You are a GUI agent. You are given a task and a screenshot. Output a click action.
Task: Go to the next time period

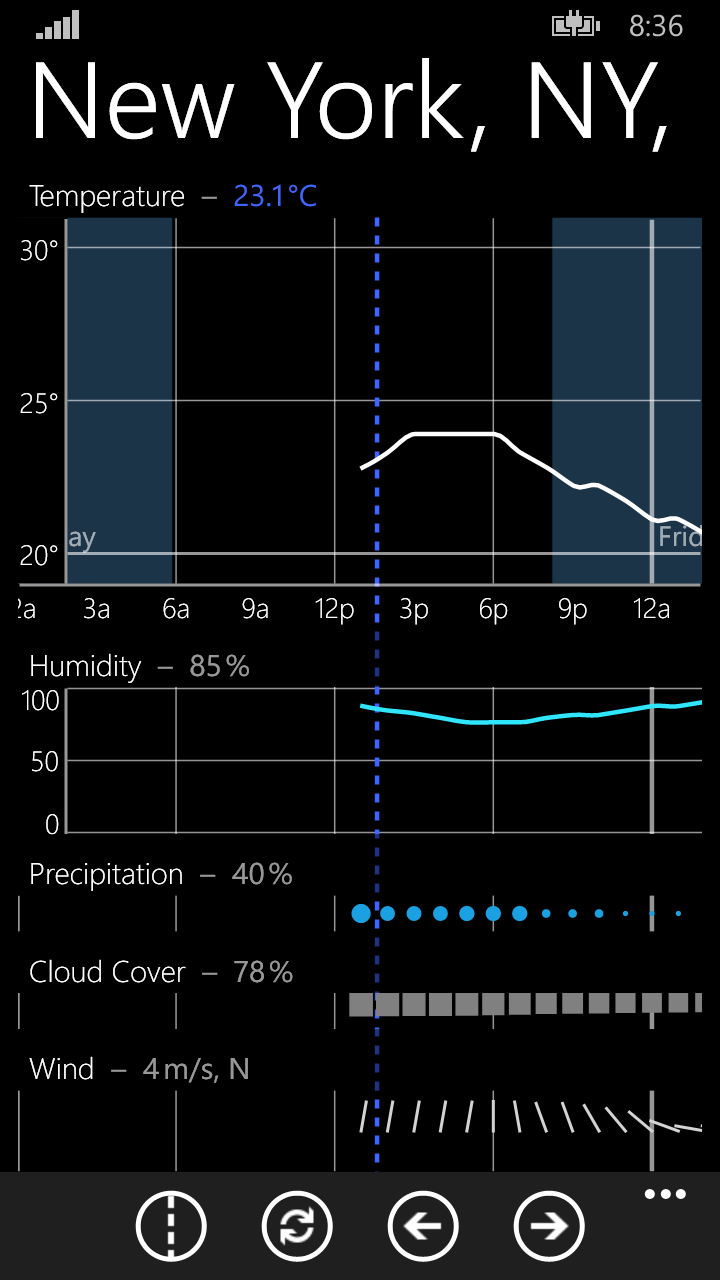pyautogui.click(x=549, y=1226)
